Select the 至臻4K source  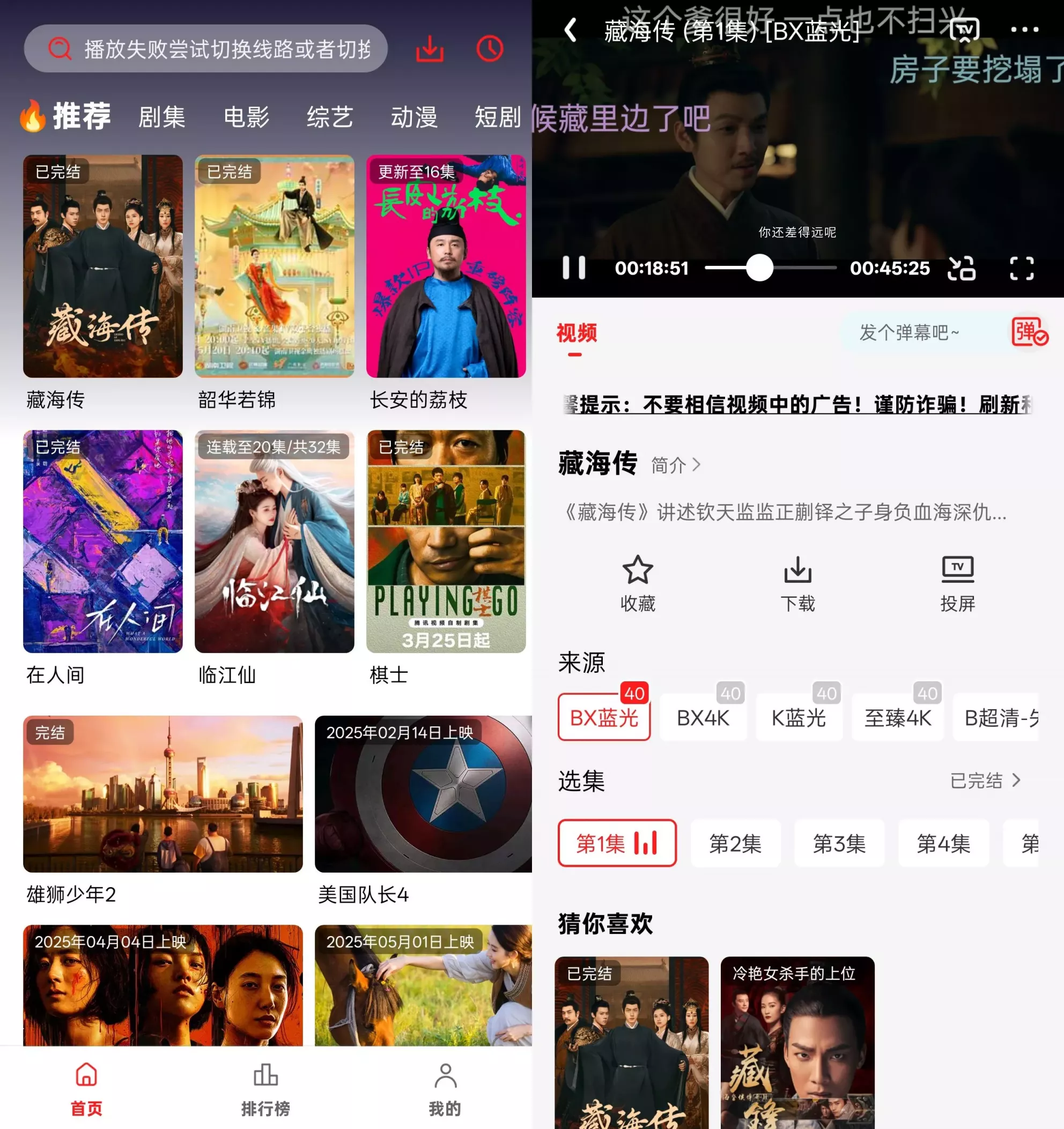click(898, 716)
